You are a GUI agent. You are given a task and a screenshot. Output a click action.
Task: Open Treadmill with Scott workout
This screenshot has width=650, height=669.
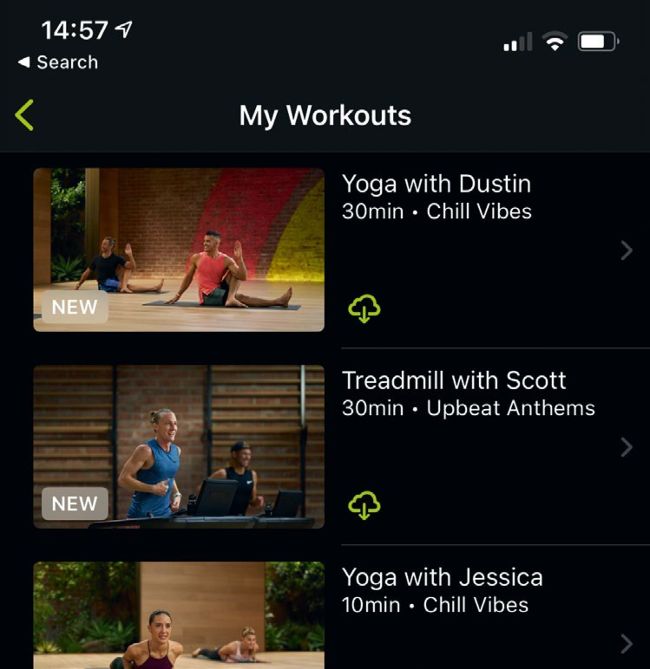pos(454,381)
